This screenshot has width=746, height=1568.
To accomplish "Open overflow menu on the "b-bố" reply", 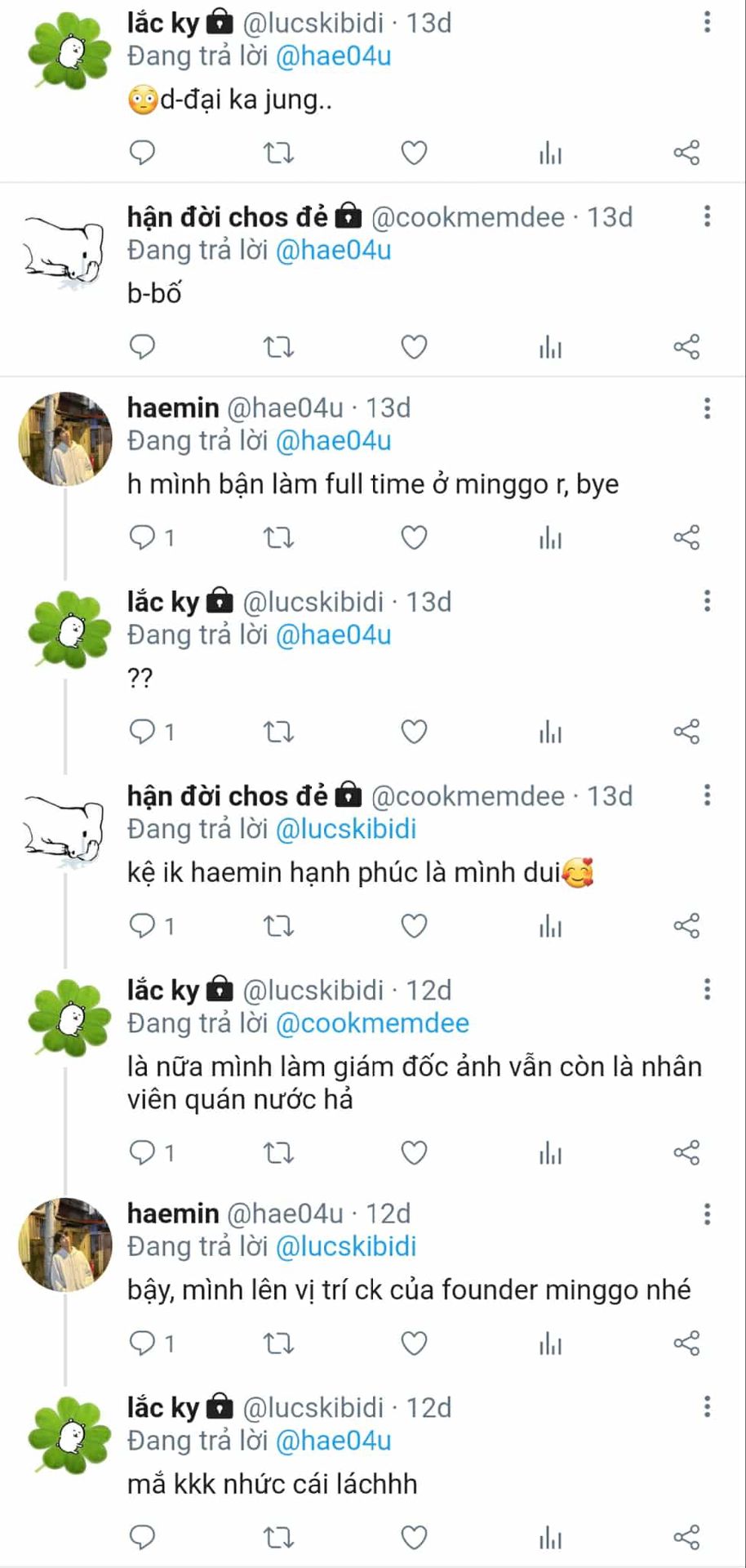I will click(707, 216).
